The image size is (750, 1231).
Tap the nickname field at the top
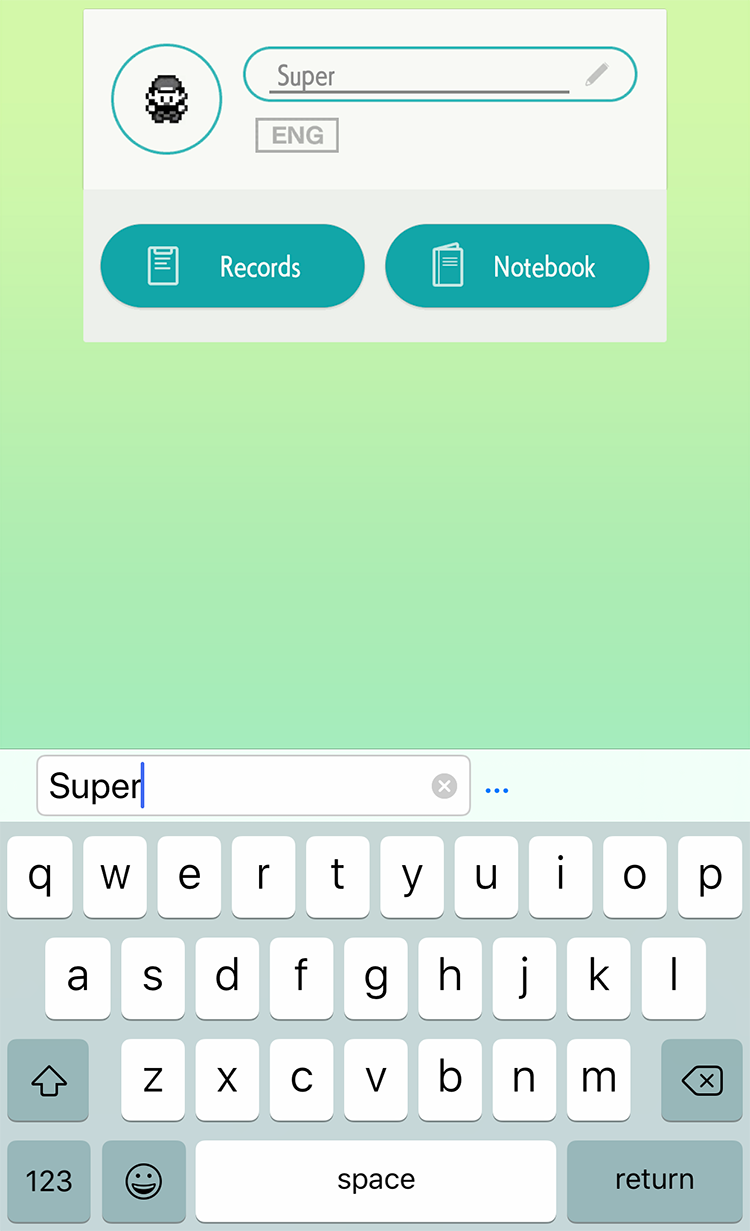coord(440,74)
